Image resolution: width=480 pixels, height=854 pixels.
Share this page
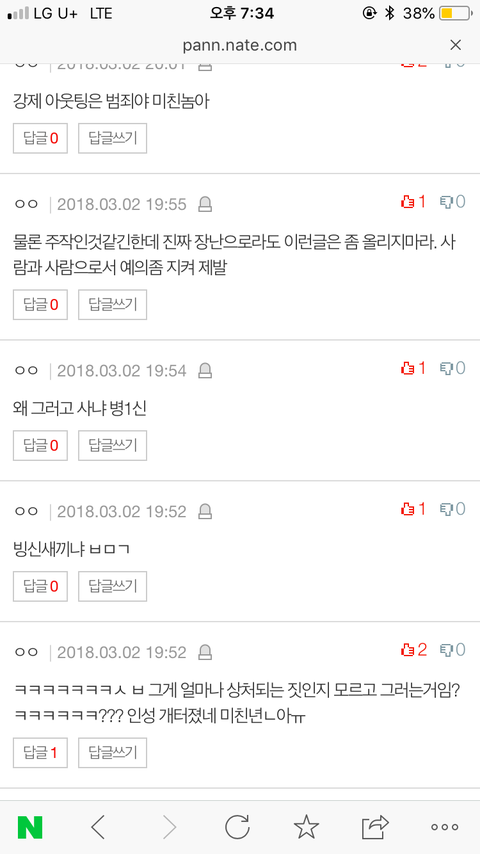(x=375, y=827)
